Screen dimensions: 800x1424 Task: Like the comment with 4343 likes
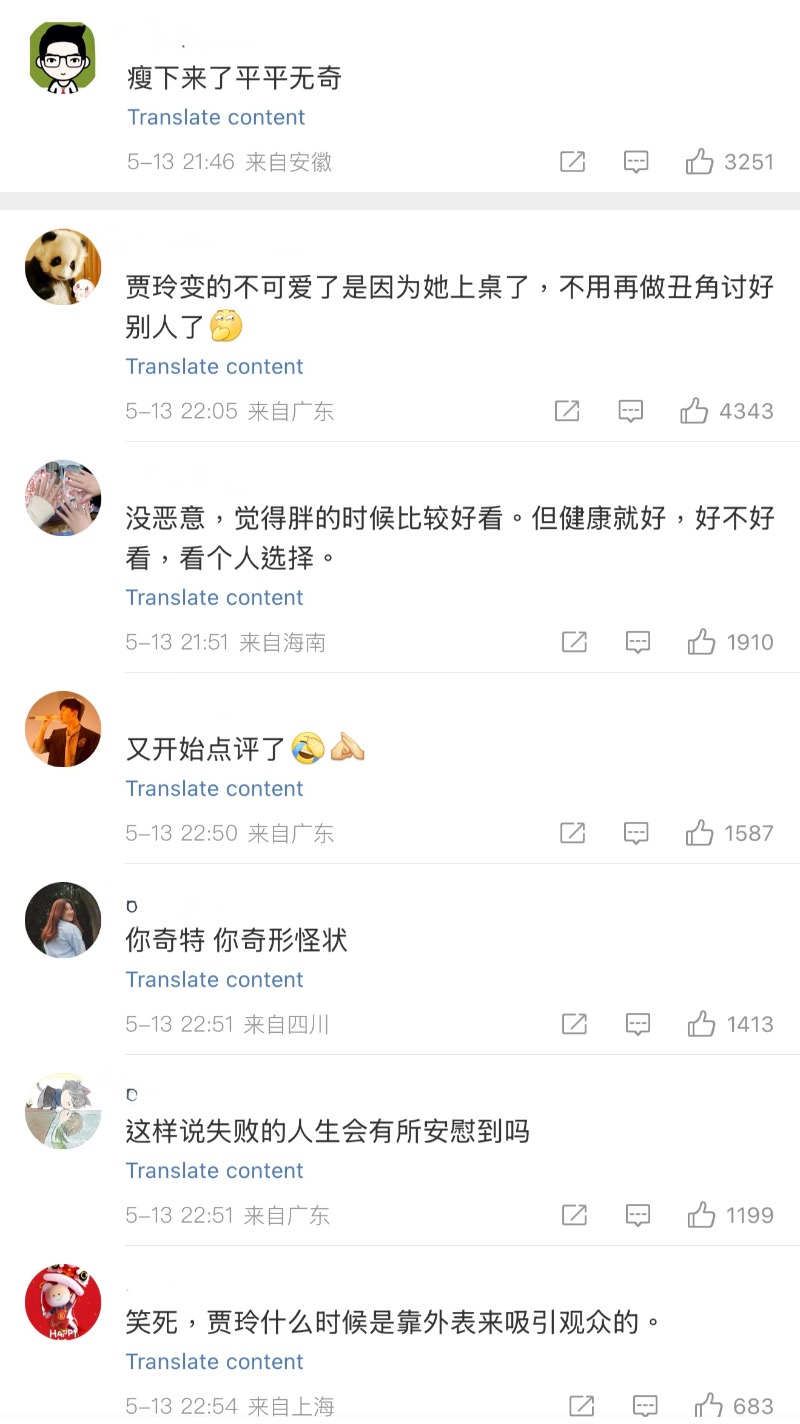[694, 411]
